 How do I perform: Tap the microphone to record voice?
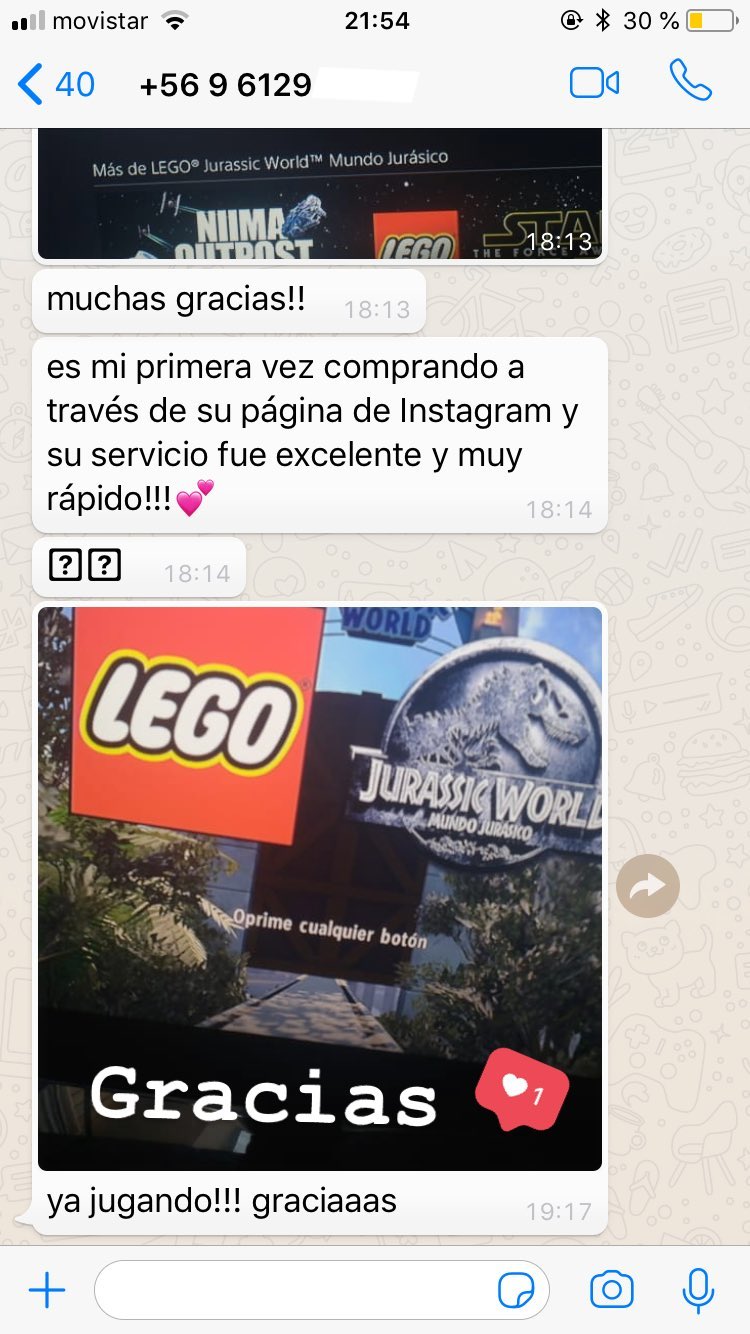point(698,1290)
